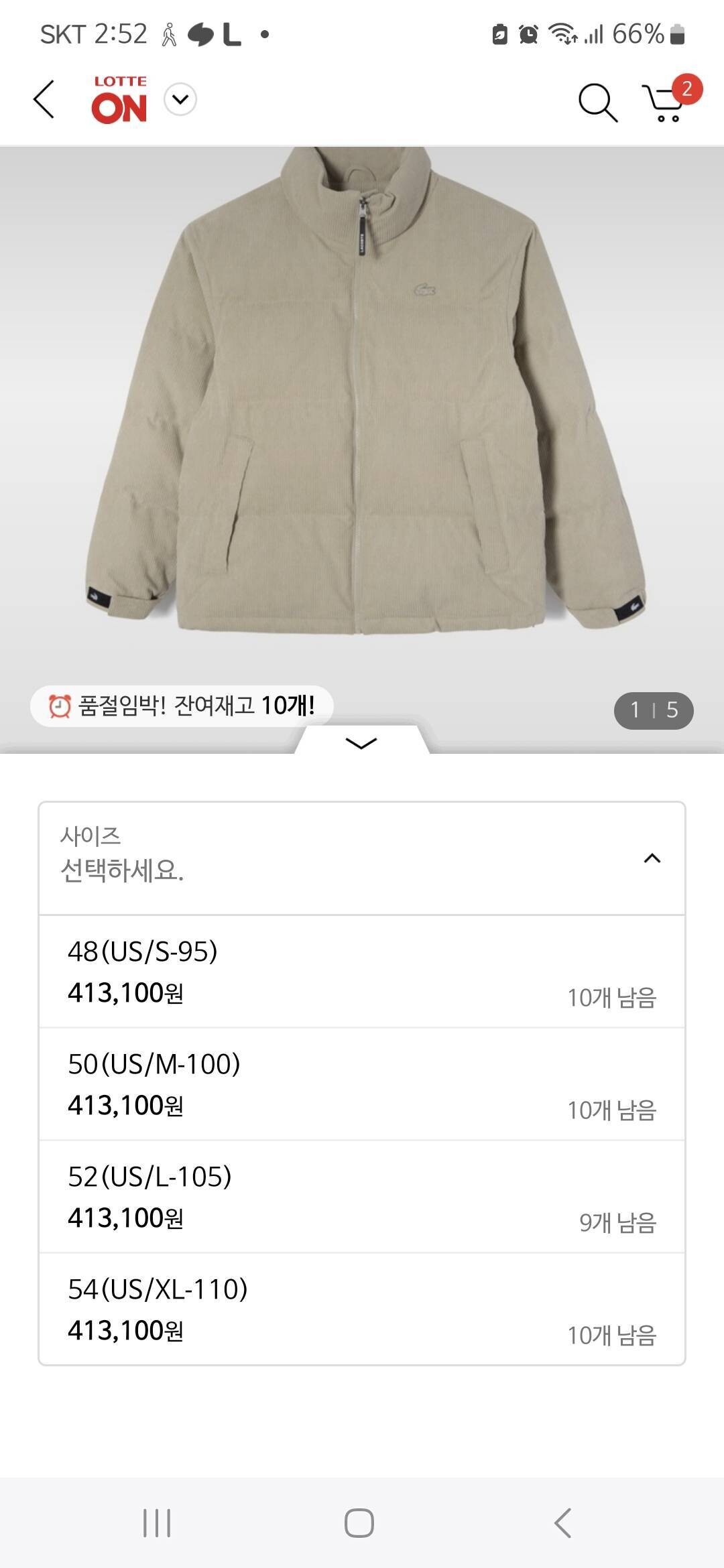Collapse the 사이즈 selection panel
This screenshot has height=1568, width=724.
tap(651, 858)
